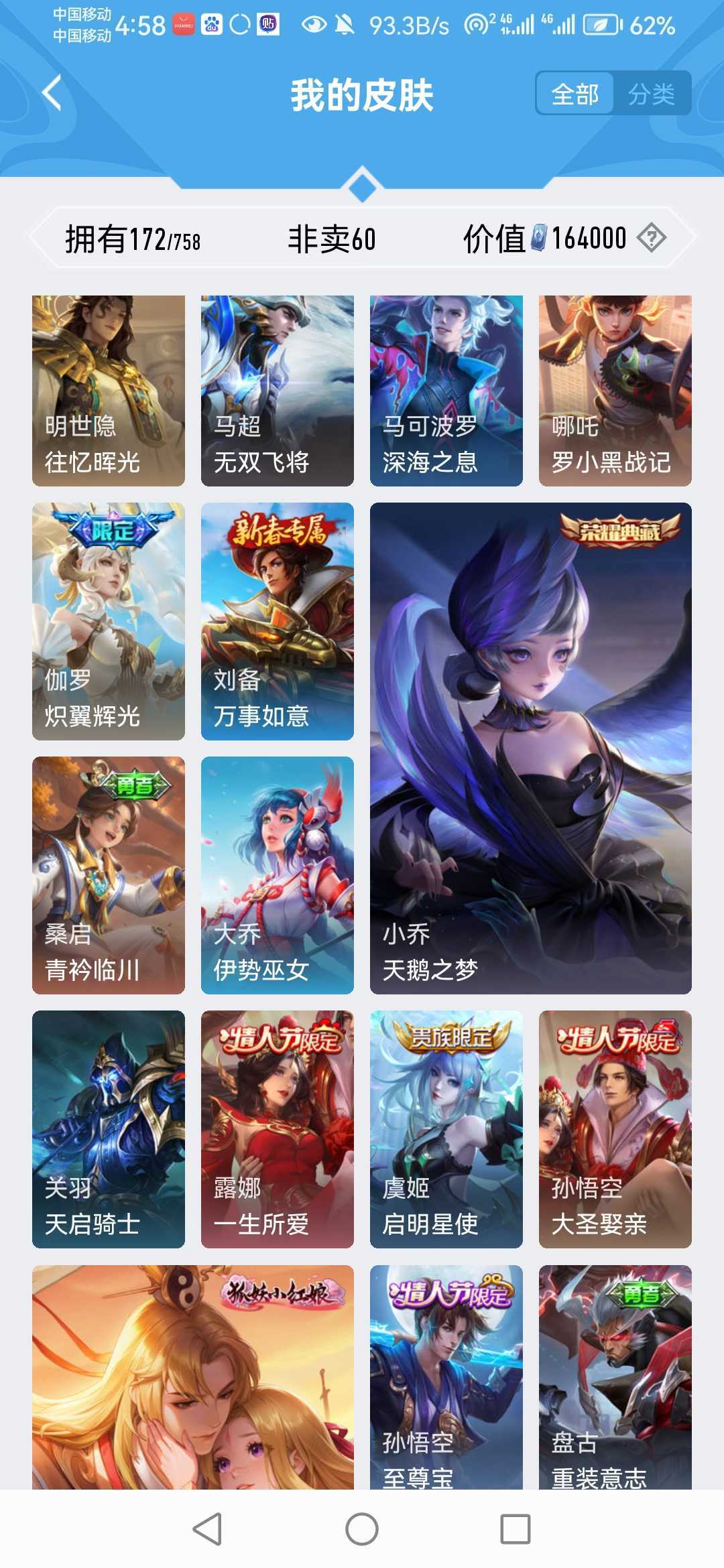Select the 全部 tab
The image size is (724, 1568).
coord(575,94)
